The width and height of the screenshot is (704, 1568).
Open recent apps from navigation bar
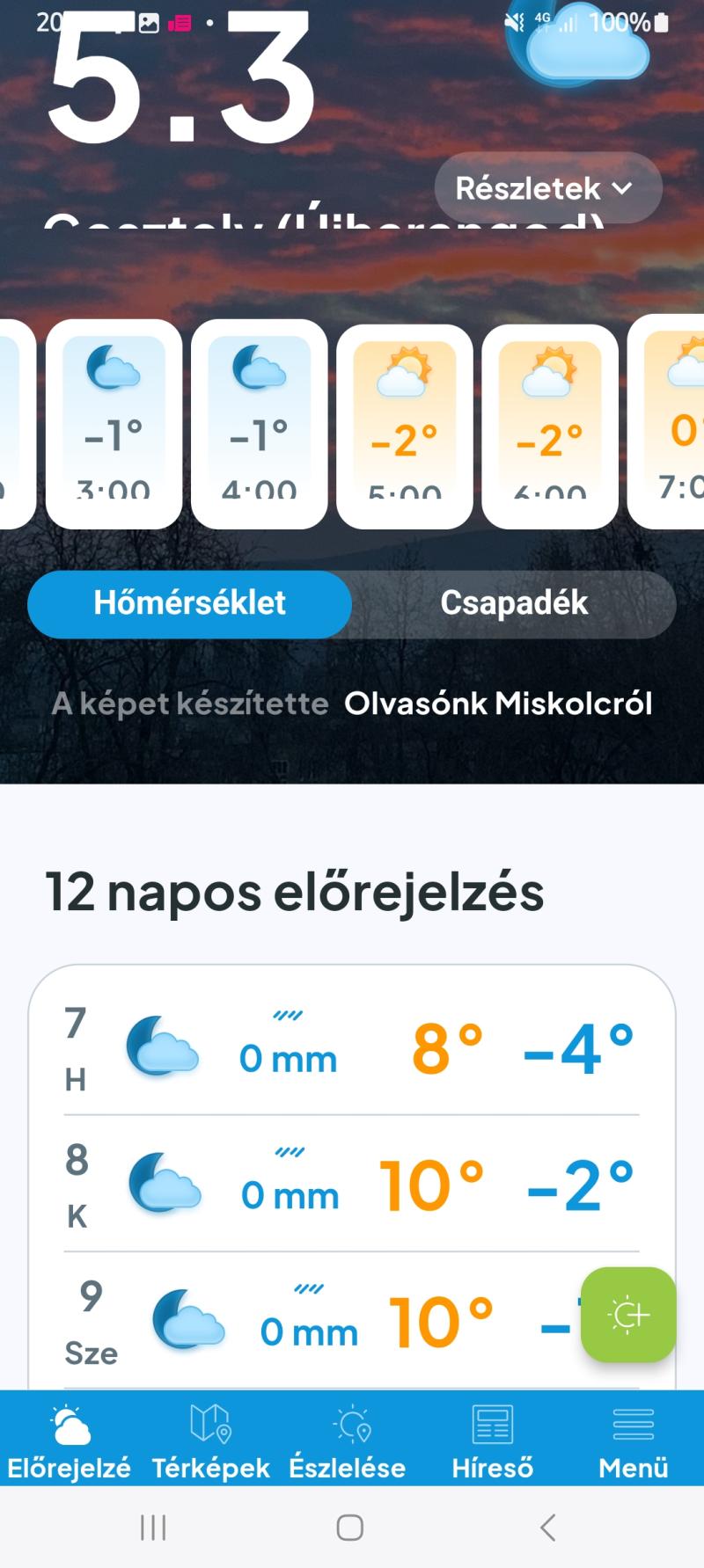click(x=153, y=1528)
